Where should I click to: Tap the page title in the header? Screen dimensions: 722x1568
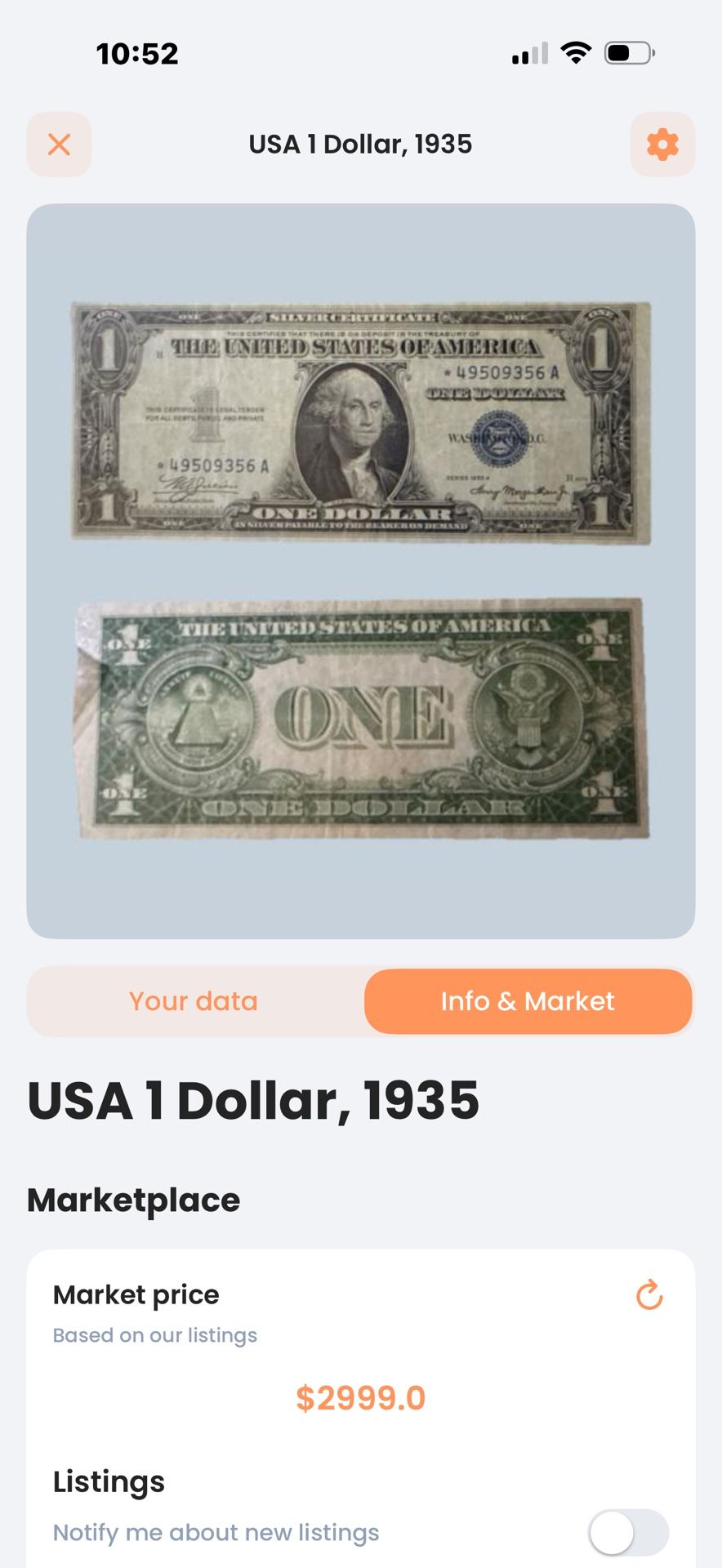tap(360, 144)
